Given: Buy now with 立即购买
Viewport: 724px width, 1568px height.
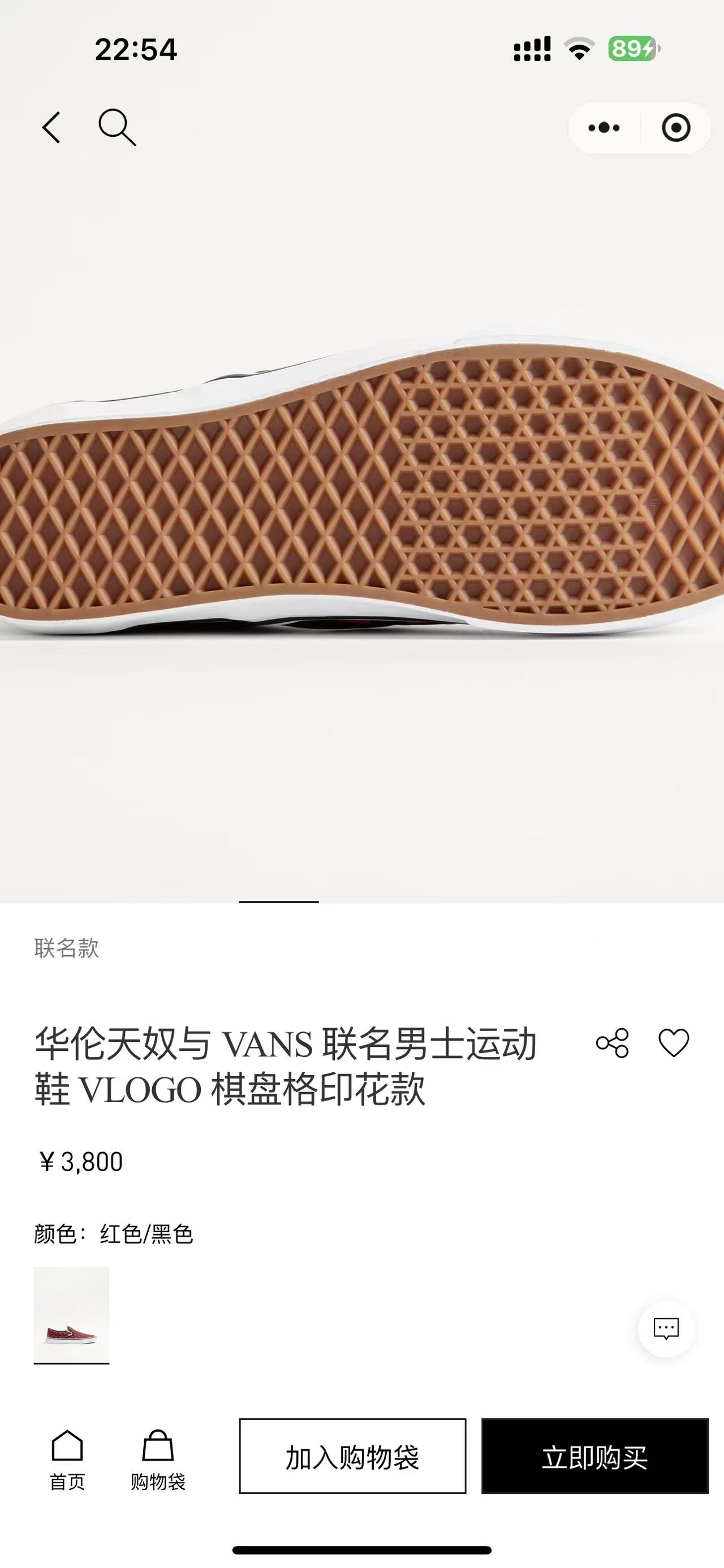Looking at the screenshot, I should pos(594,1457).
